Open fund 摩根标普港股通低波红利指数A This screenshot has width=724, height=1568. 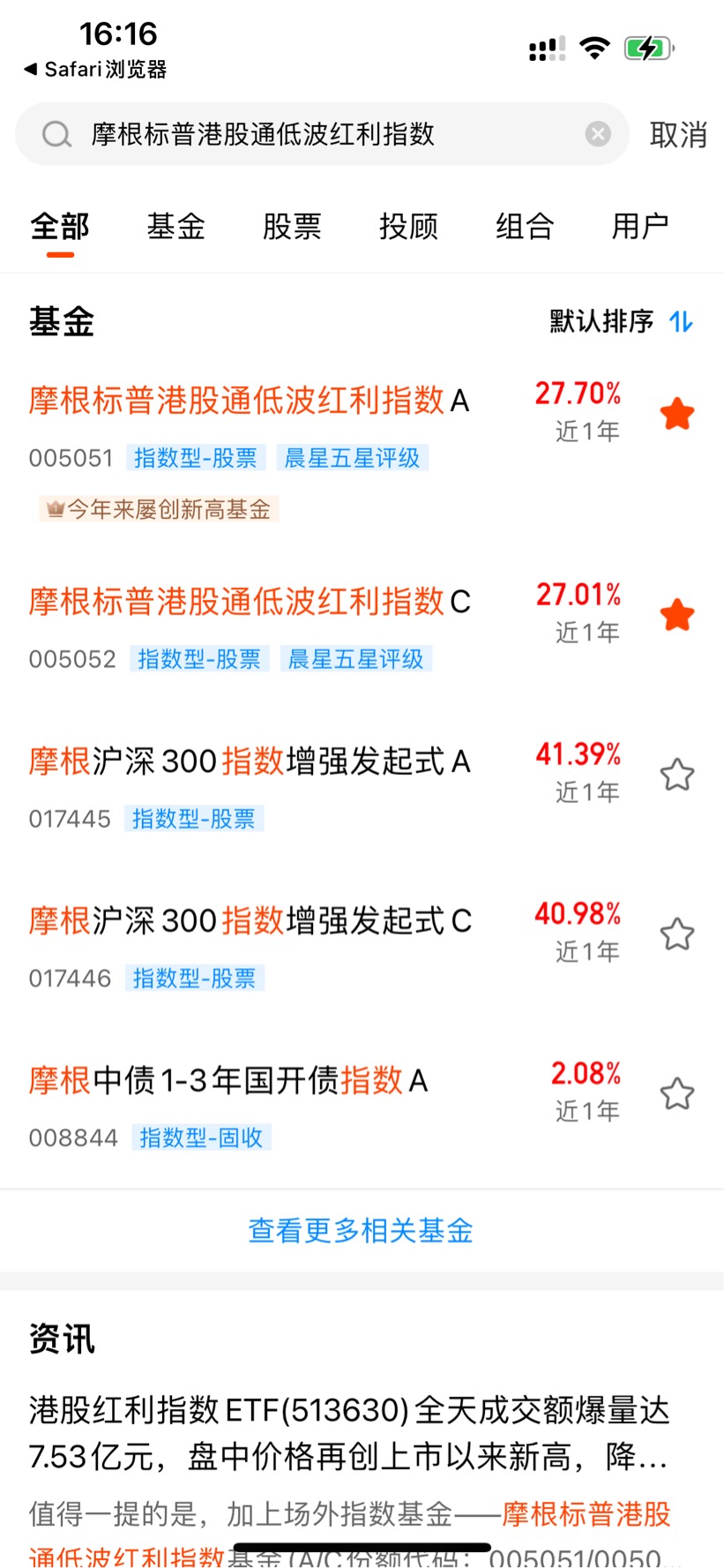pos(250,401)
